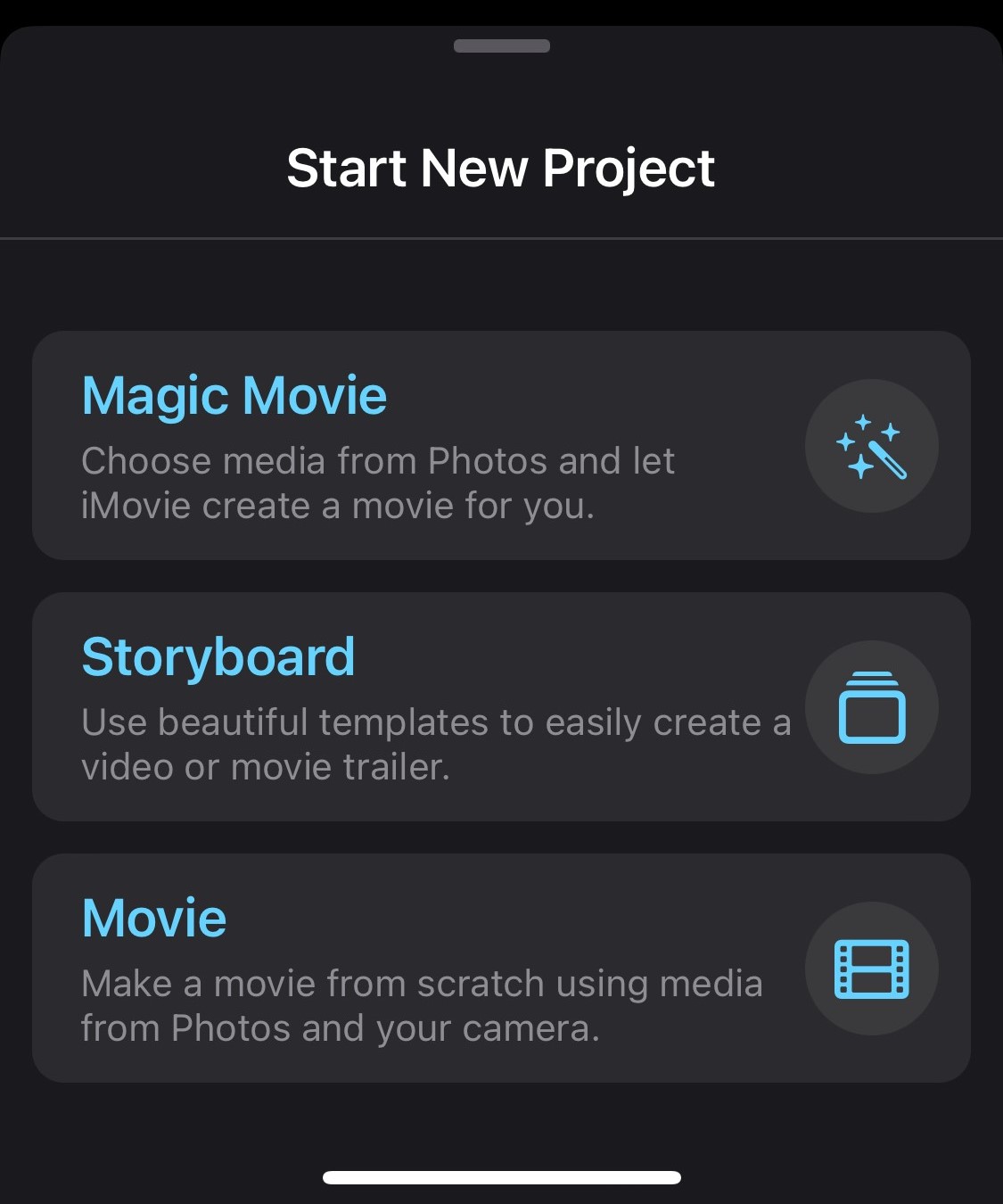Tap the Start New Project title

(501, 169)
